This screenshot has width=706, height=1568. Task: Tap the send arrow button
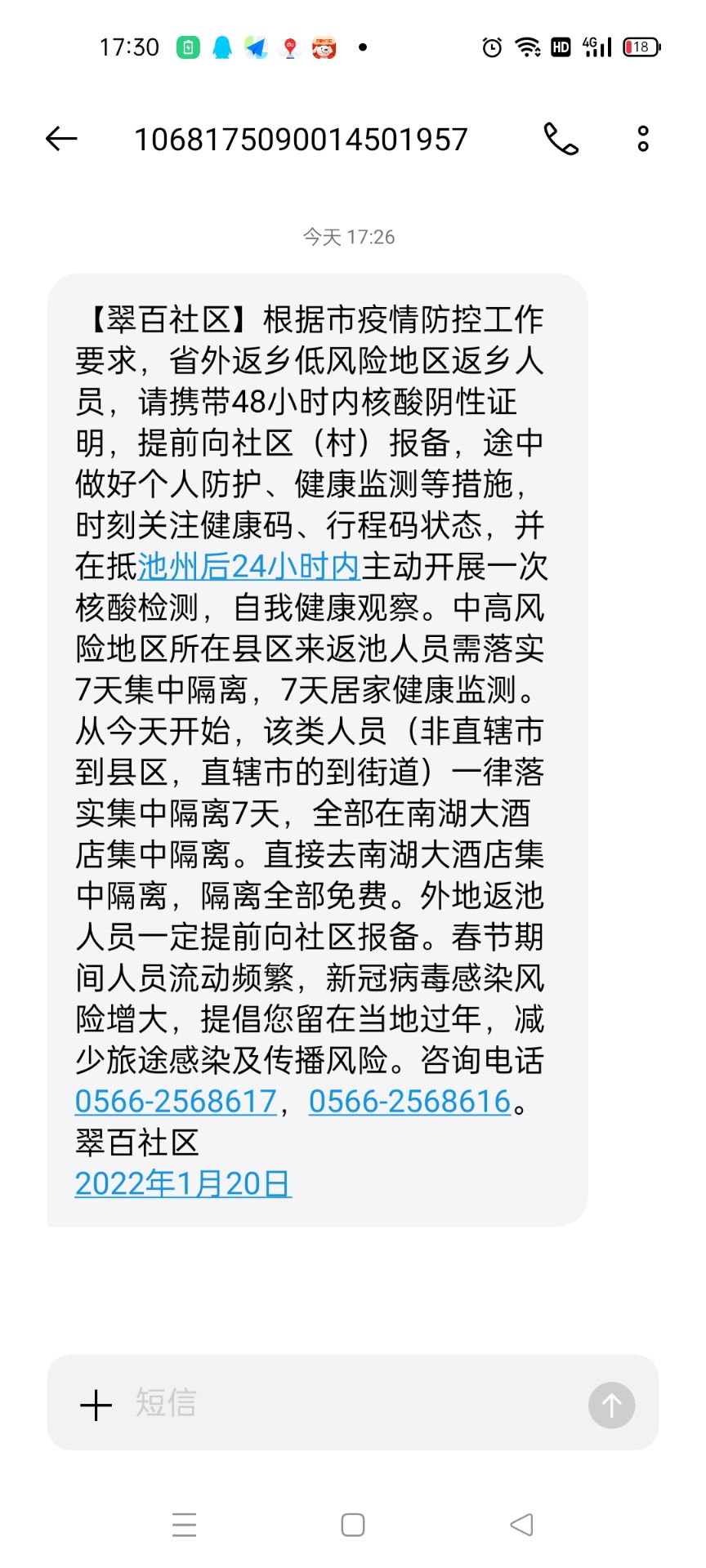[611, 1405]
